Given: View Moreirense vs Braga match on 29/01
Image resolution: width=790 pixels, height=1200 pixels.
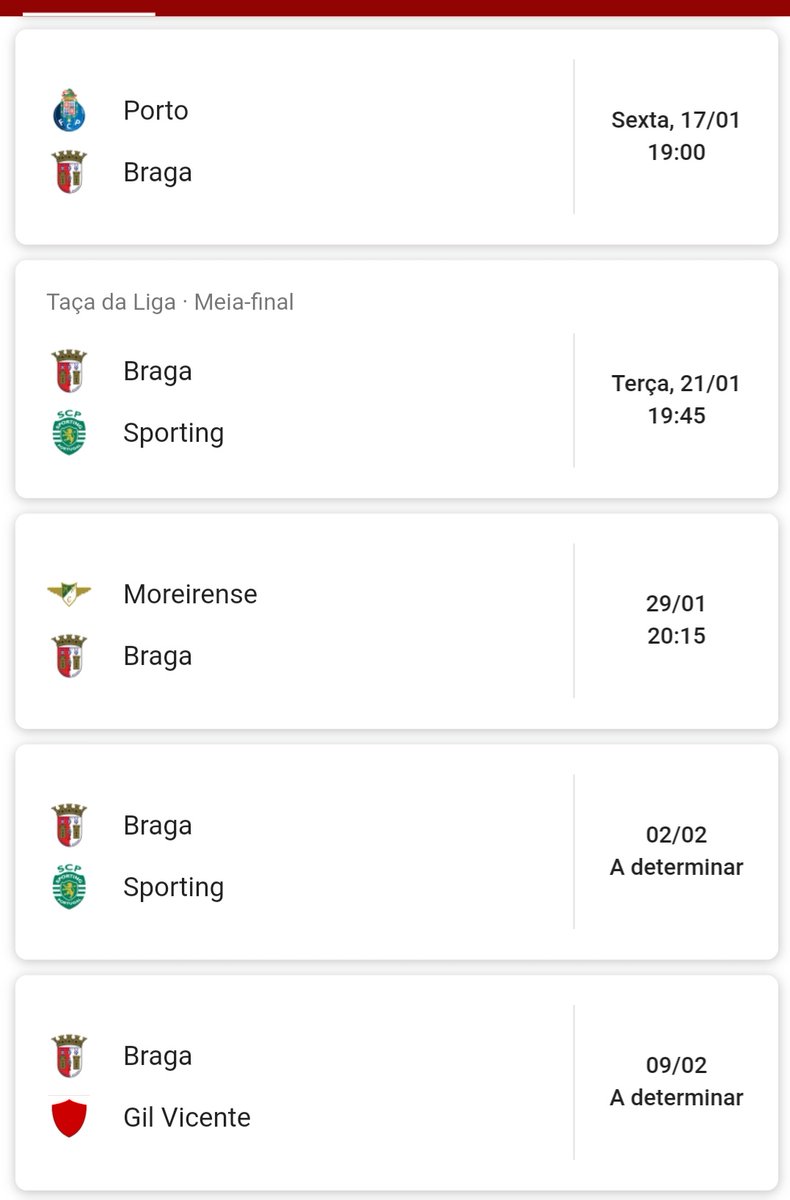Looking at the screenshot, I should coord(395,621).
